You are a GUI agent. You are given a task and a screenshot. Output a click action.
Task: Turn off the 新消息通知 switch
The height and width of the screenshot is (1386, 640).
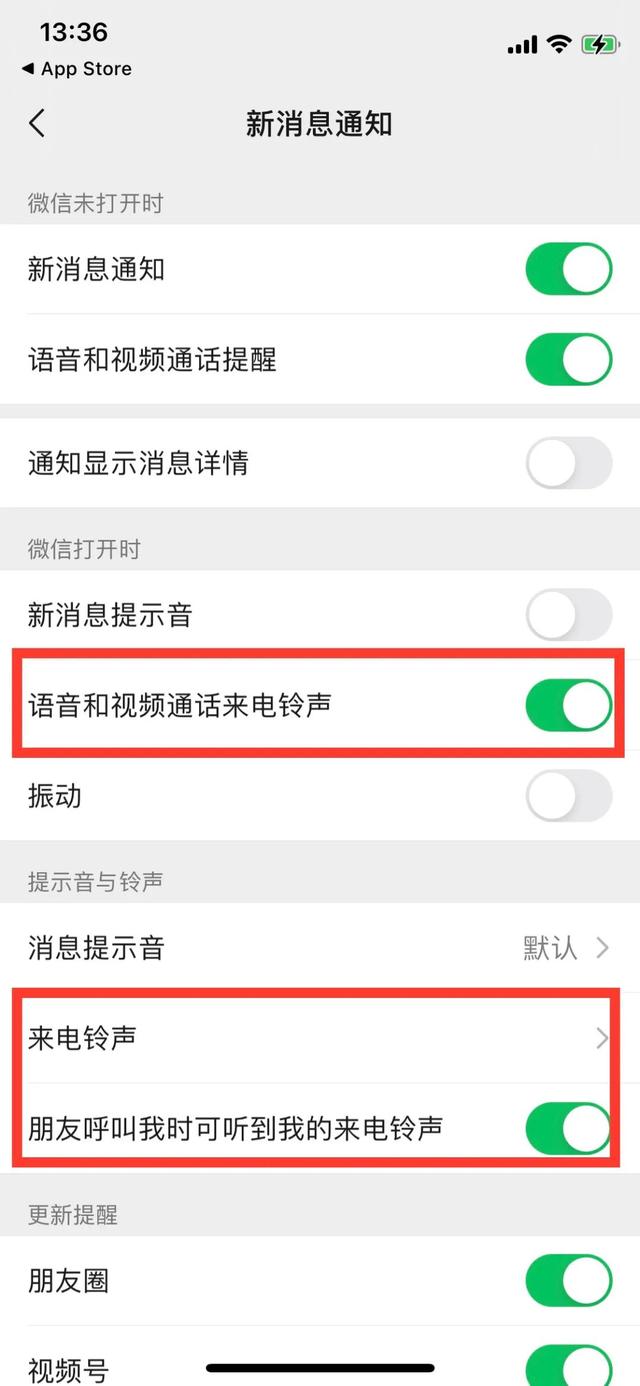coord(568,269)
